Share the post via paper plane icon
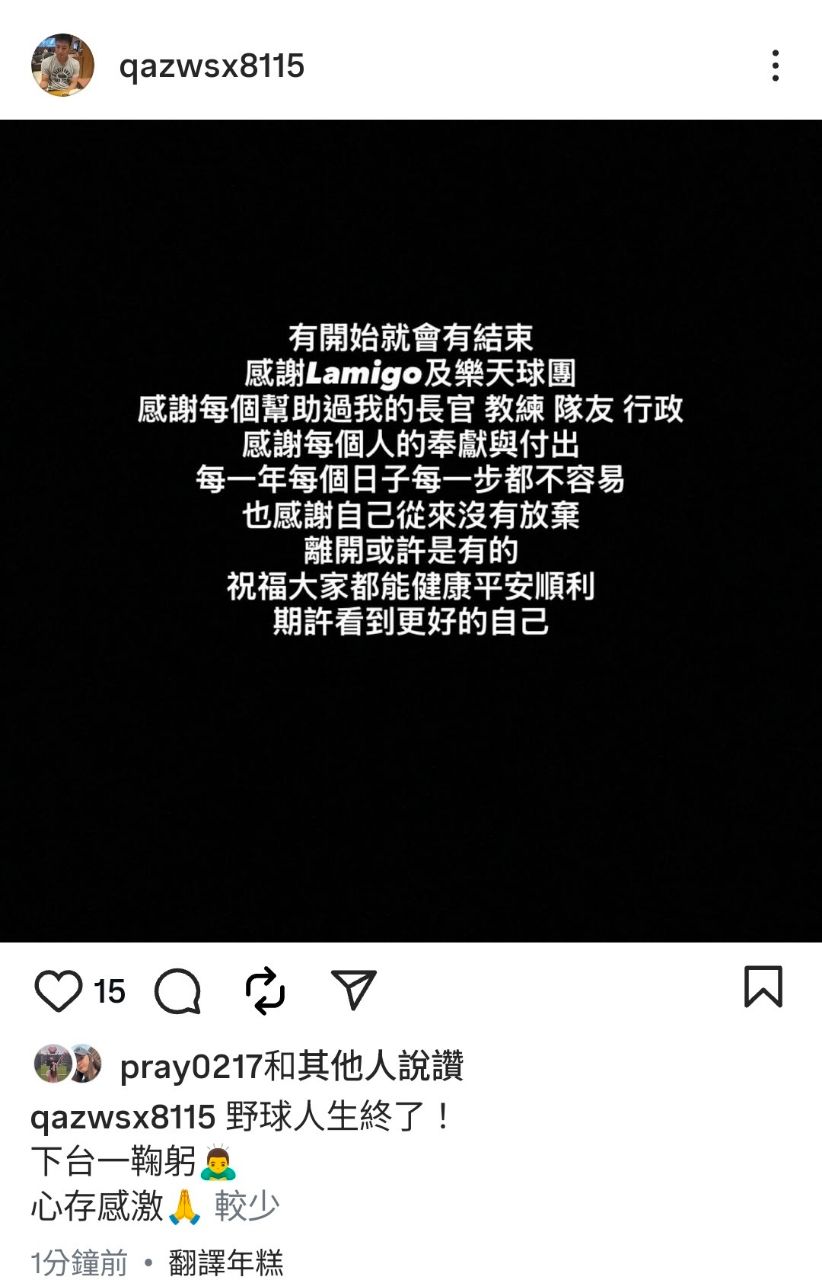Viewport: 822px width, 1280px height. (353, 990)
